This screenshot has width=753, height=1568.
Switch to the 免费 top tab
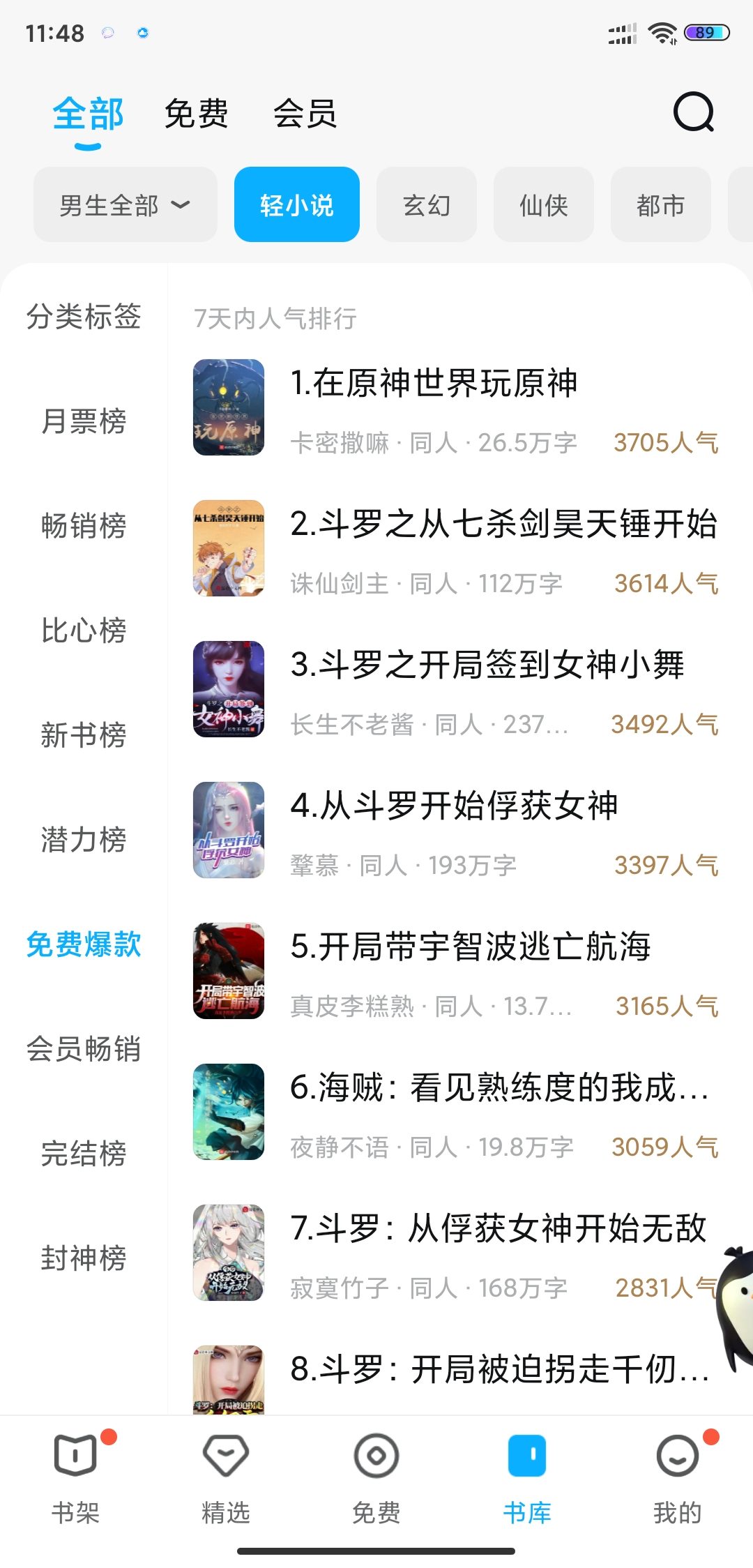coord(196,114)
